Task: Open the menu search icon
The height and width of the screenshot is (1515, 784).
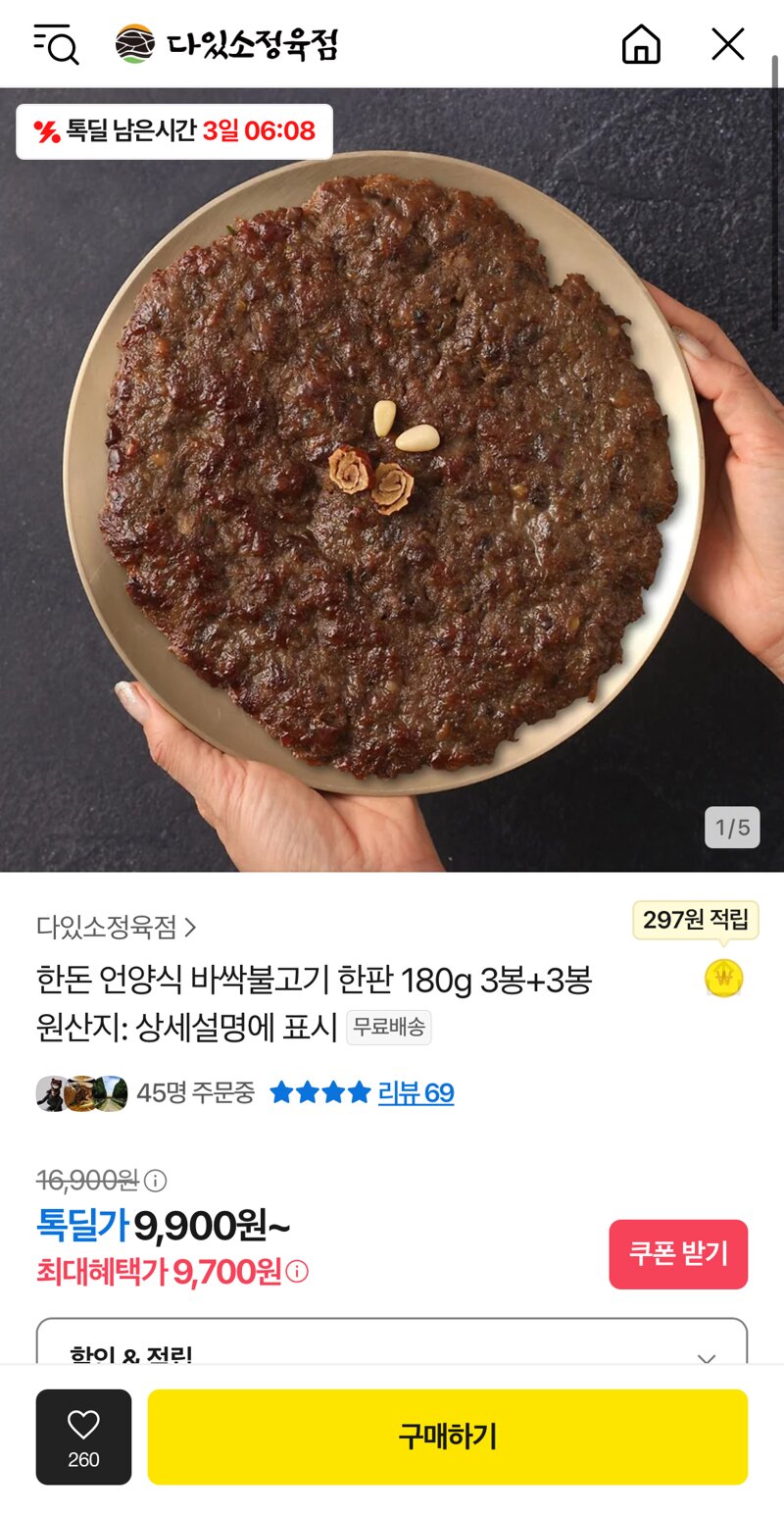Action: click(x=56, y=44)
